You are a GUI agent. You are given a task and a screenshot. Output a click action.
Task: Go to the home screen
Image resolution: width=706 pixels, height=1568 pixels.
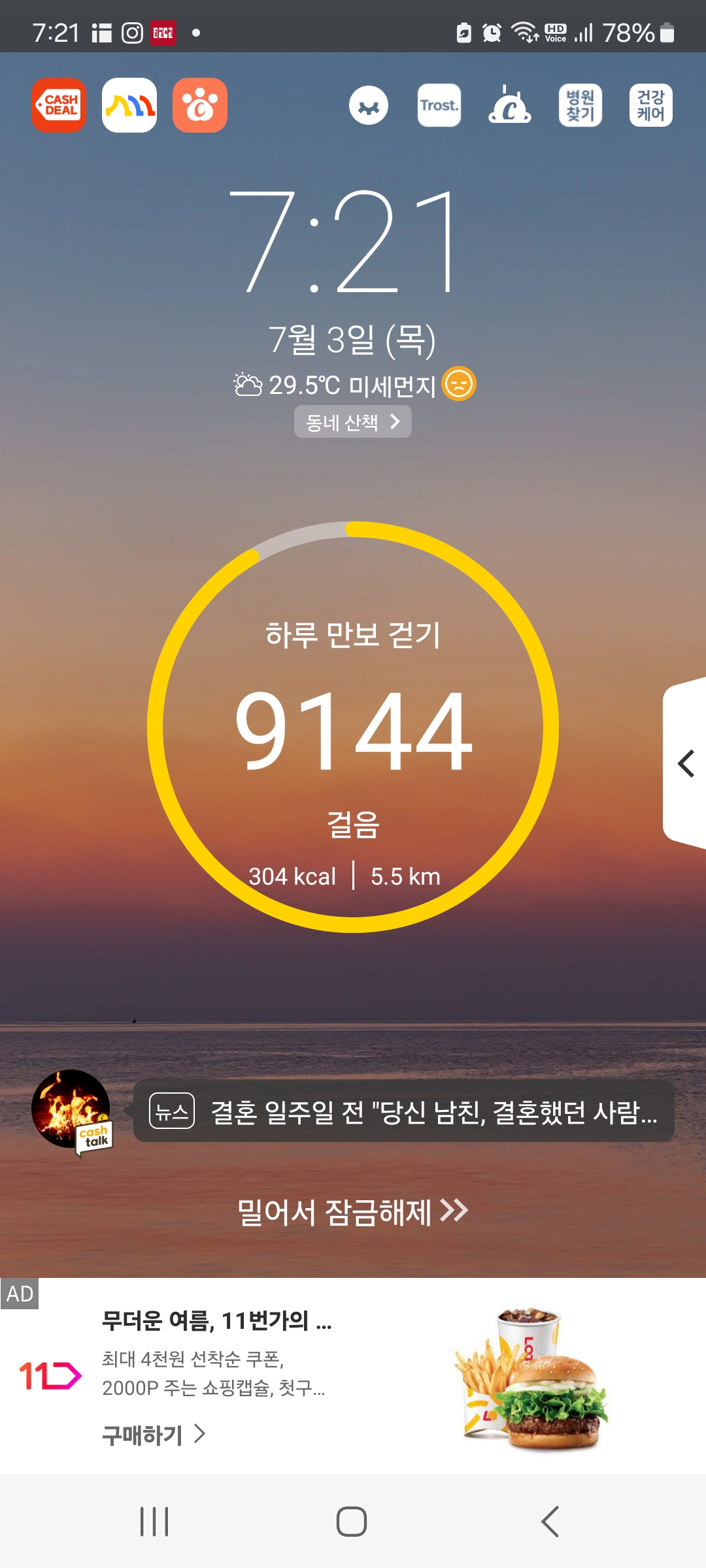352,1522
